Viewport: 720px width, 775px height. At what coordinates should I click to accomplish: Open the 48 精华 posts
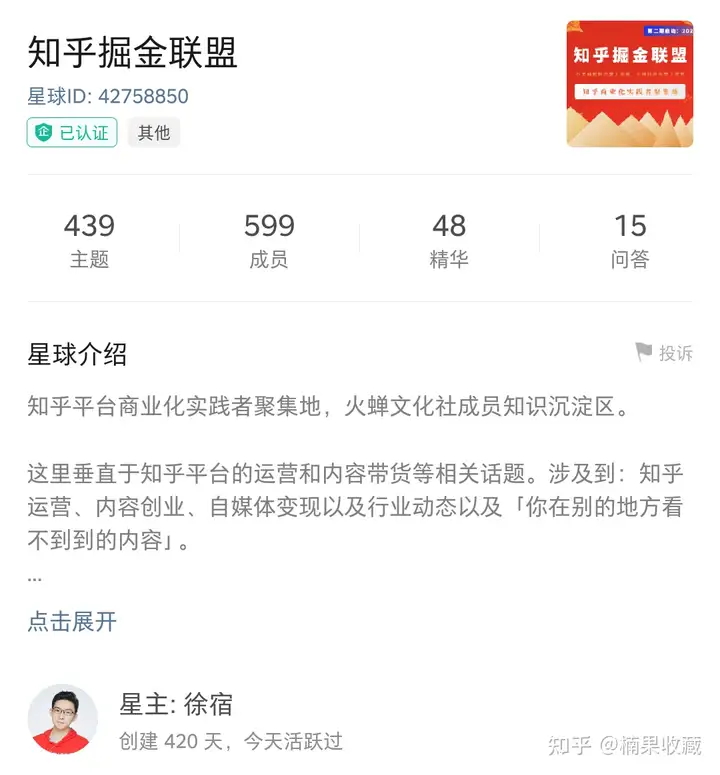449,241
